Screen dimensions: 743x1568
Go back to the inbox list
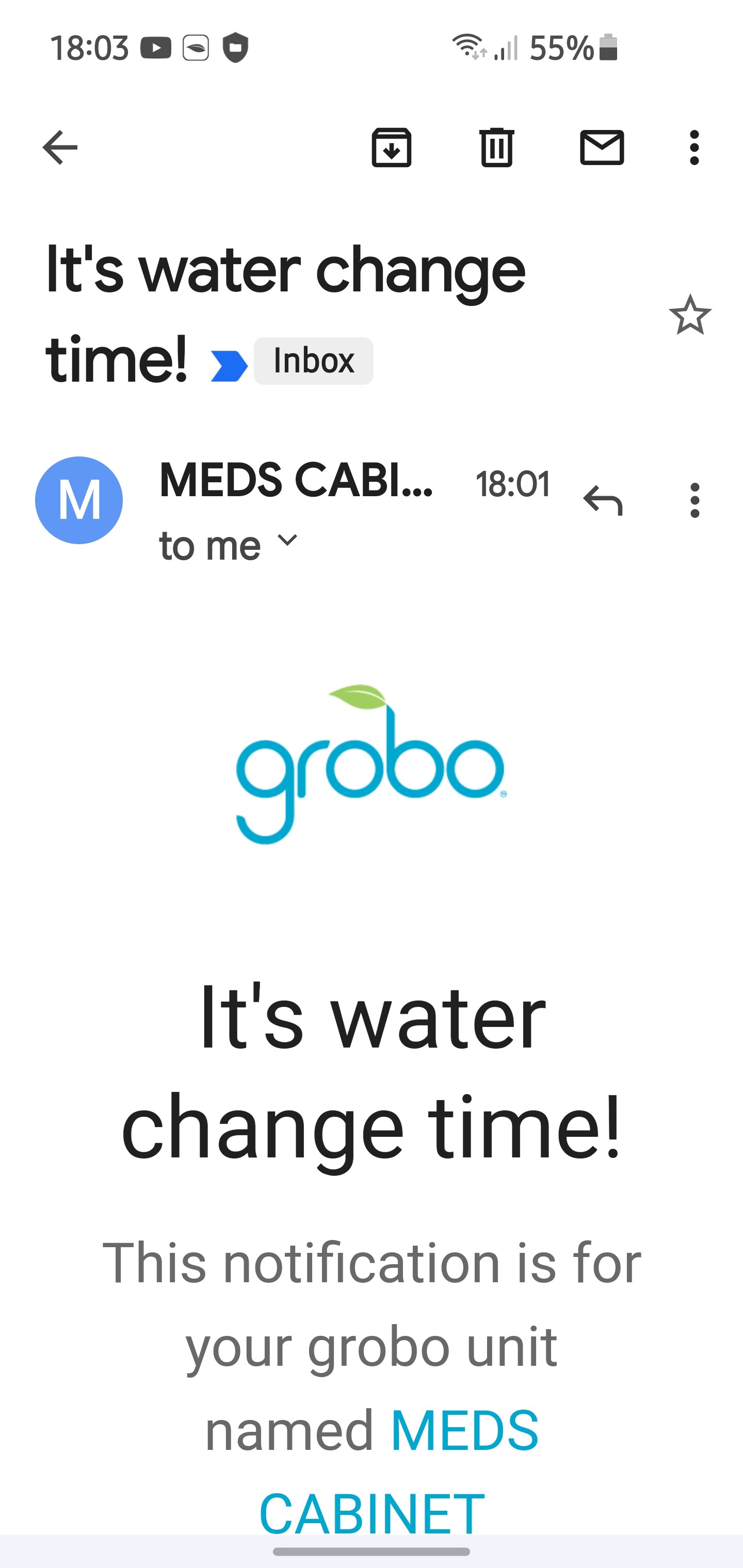click(x=60, y=148)
